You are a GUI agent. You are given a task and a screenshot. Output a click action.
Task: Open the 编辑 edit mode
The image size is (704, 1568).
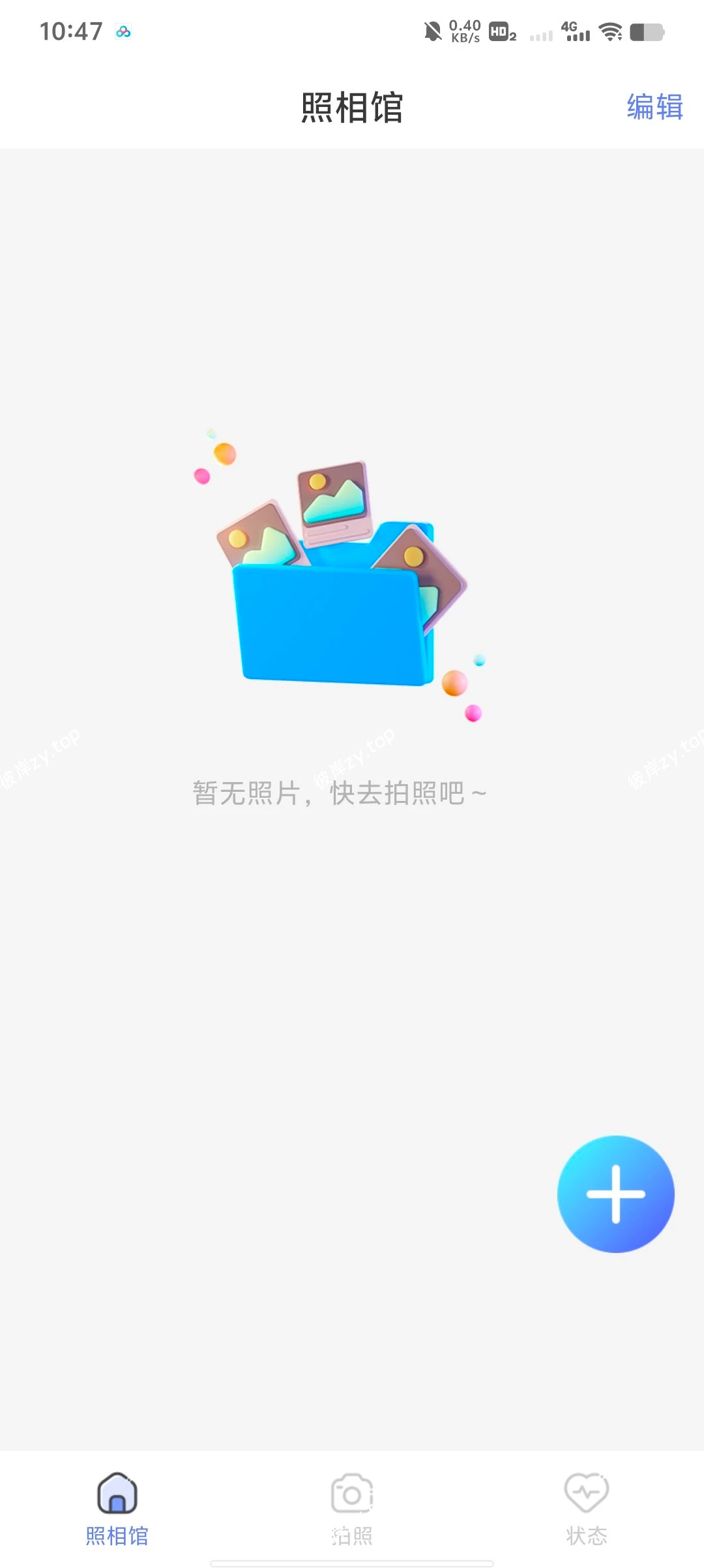click(x=654, y=109)
